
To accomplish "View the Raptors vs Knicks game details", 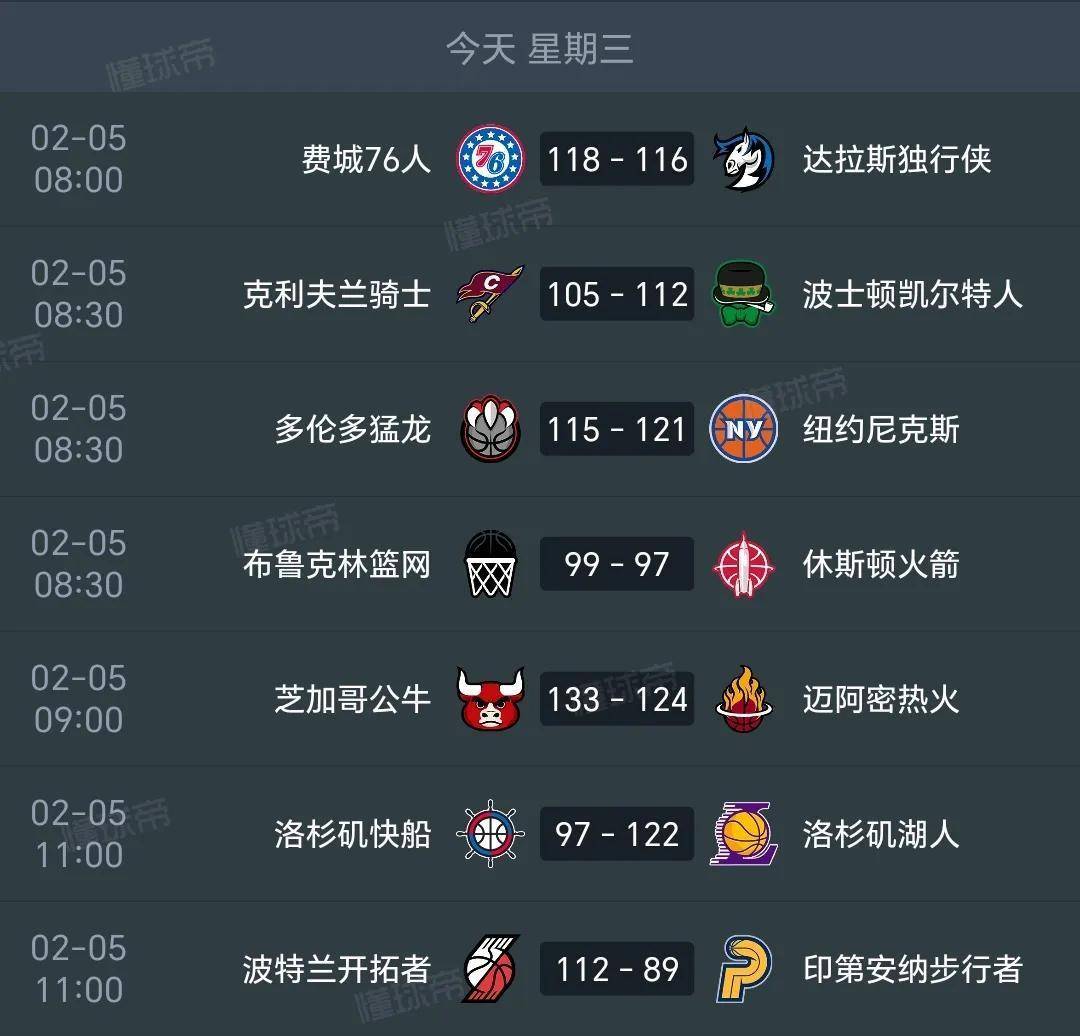I will coord(616,429).
